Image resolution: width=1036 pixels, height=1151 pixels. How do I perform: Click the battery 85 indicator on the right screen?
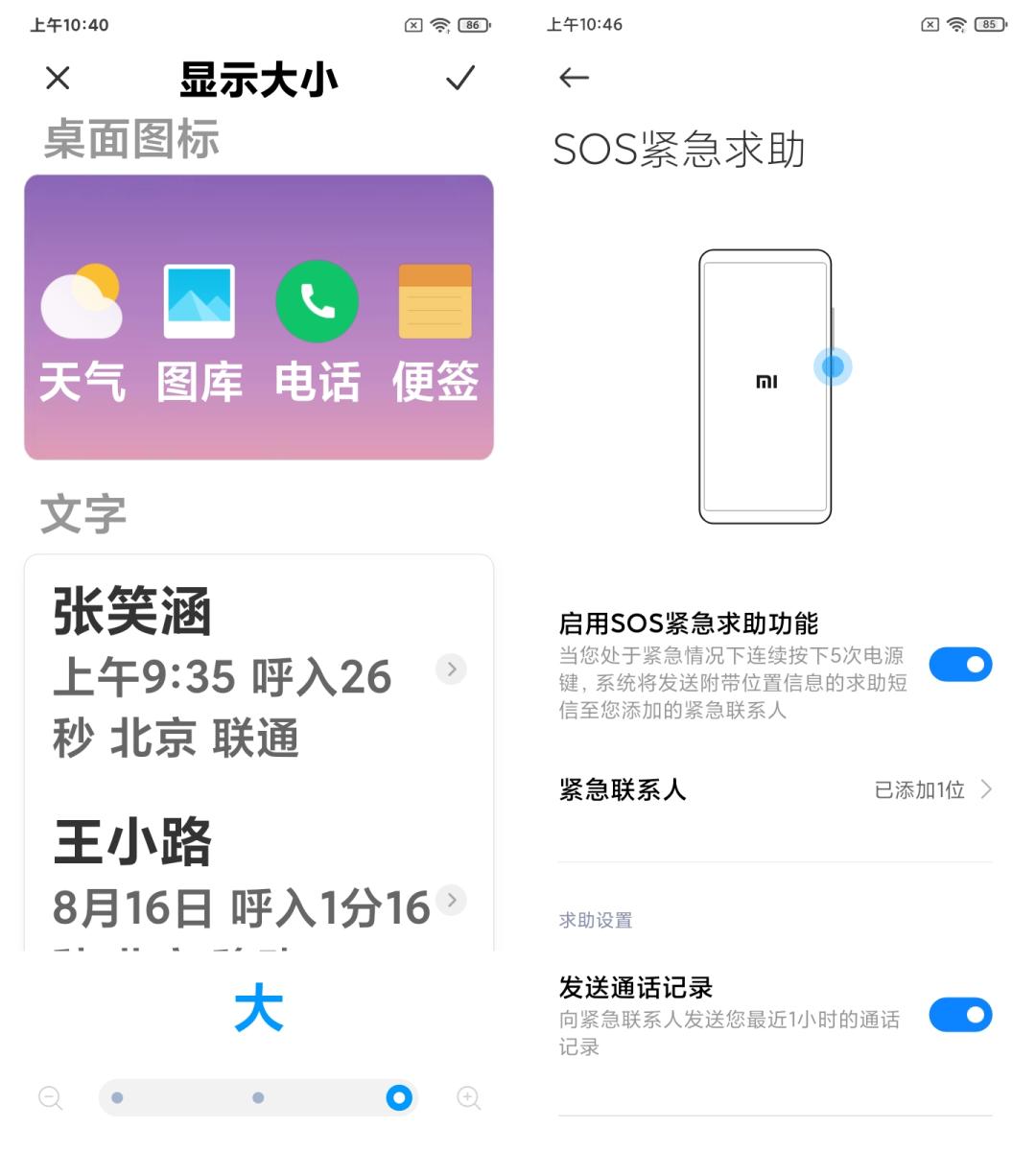coord(989,24)
